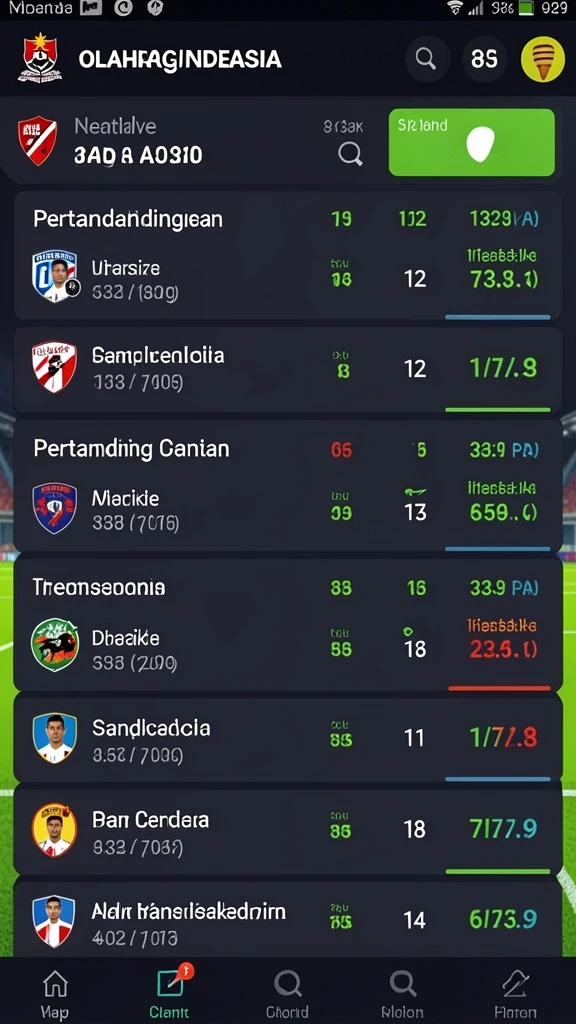Switch to the Ghorid tab
This screenshot has width=576, height=1024.
click(x=287, y=994)
